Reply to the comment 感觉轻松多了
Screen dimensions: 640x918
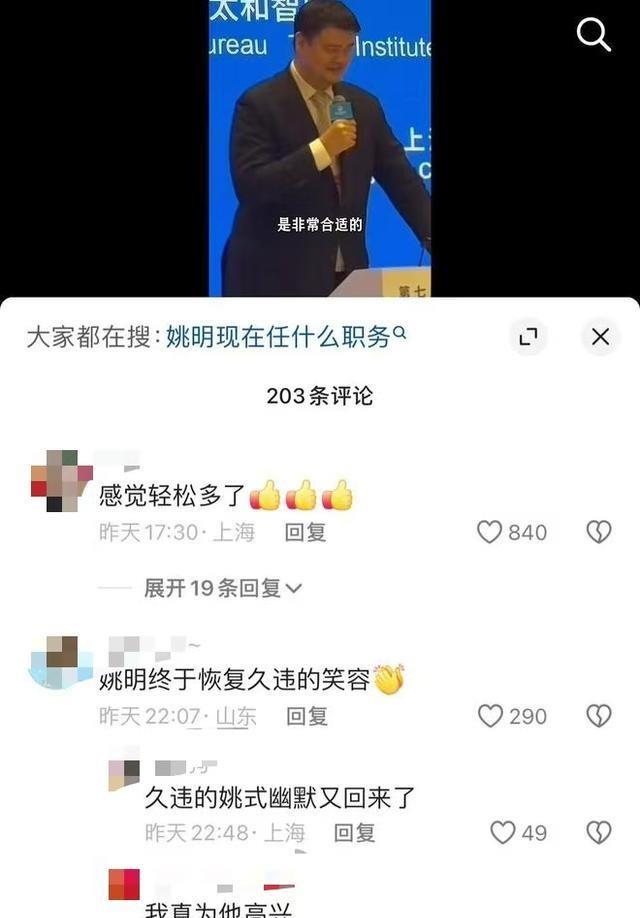pyautogui.click(x=305, y=532)
